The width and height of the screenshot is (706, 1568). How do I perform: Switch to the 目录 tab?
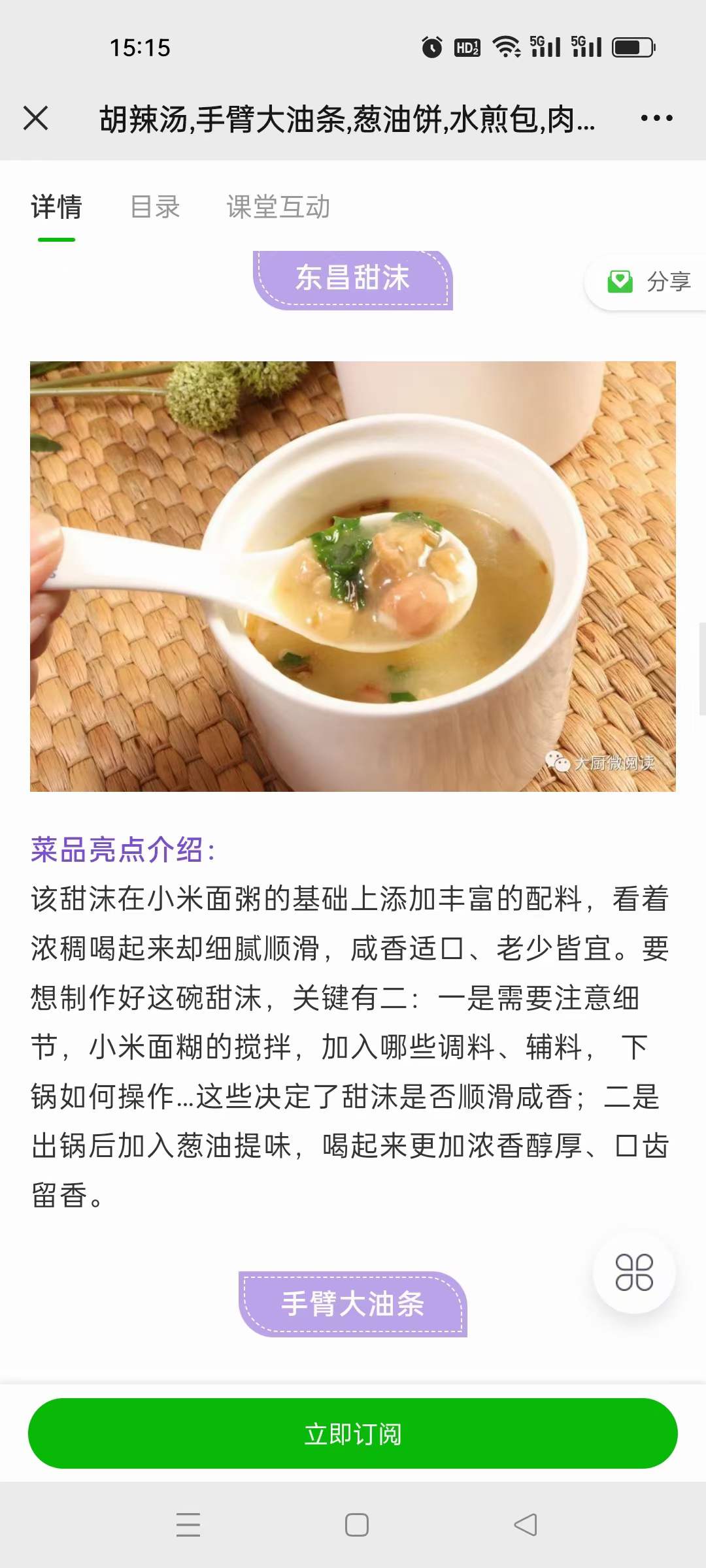click(155, 207)
